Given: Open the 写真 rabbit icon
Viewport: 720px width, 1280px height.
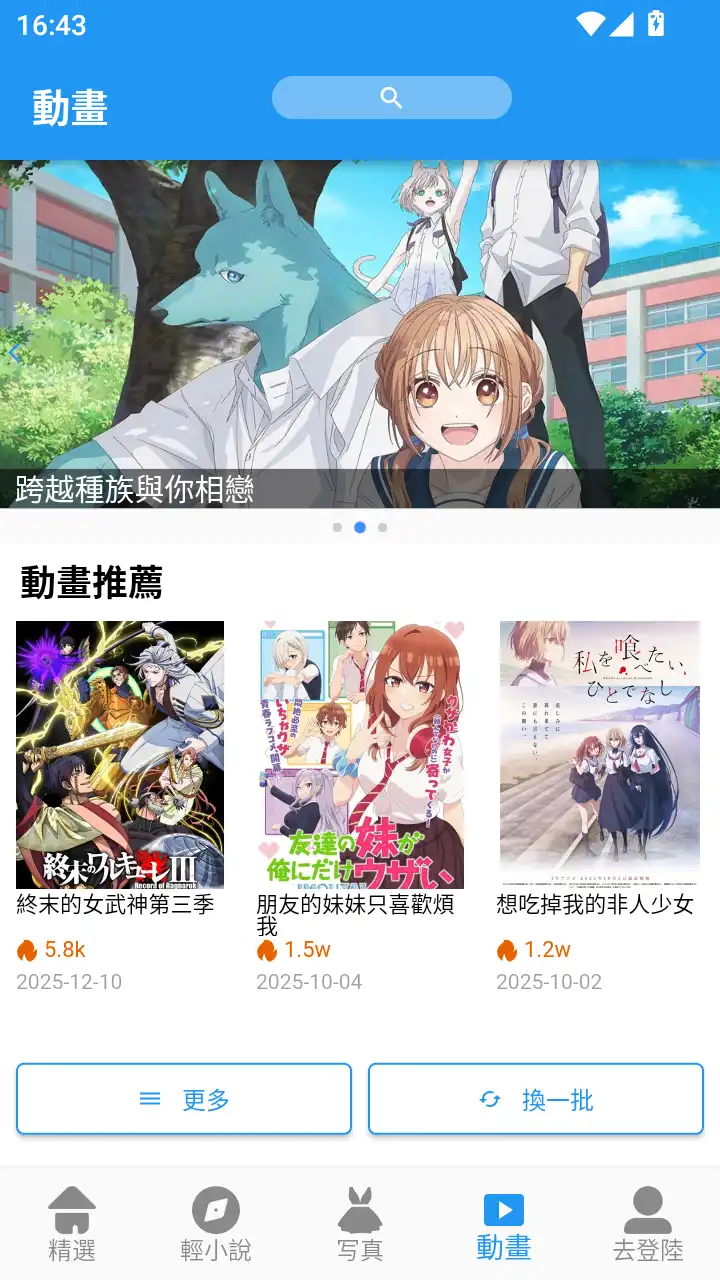Looking at the screenshot, I should [359, 1212].
